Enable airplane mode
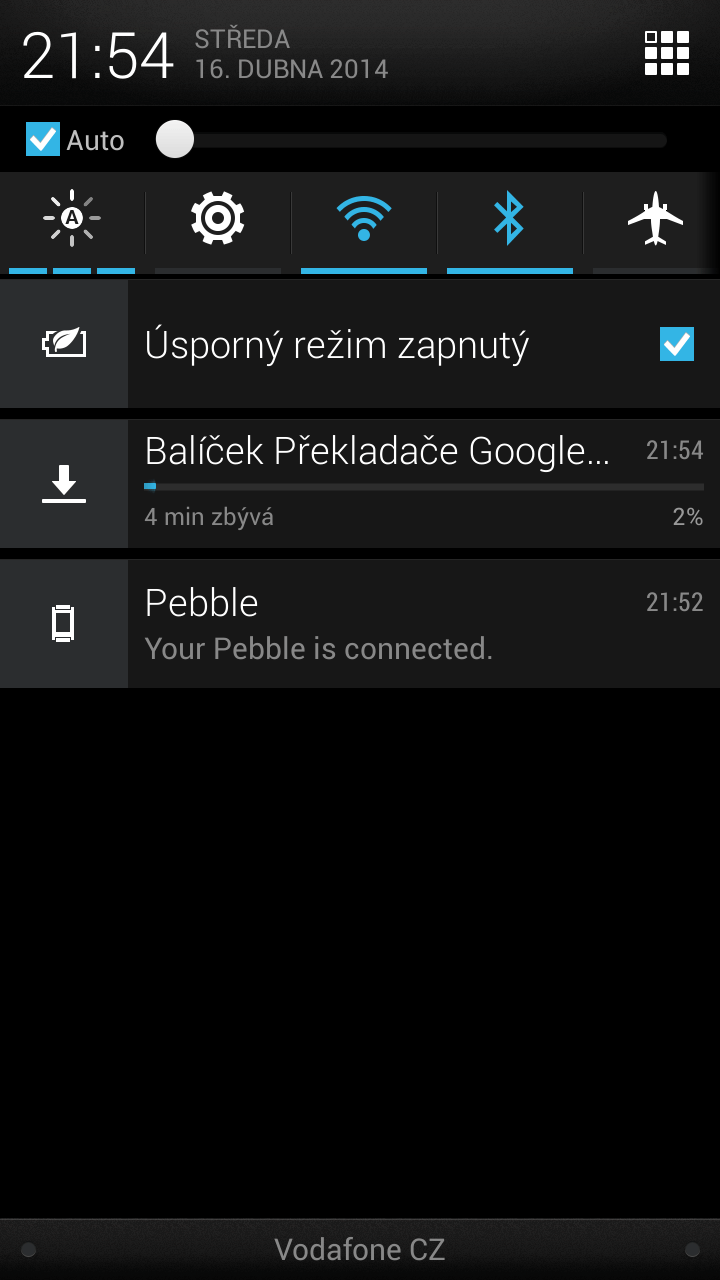The image size is (720, 1280). 654,218
